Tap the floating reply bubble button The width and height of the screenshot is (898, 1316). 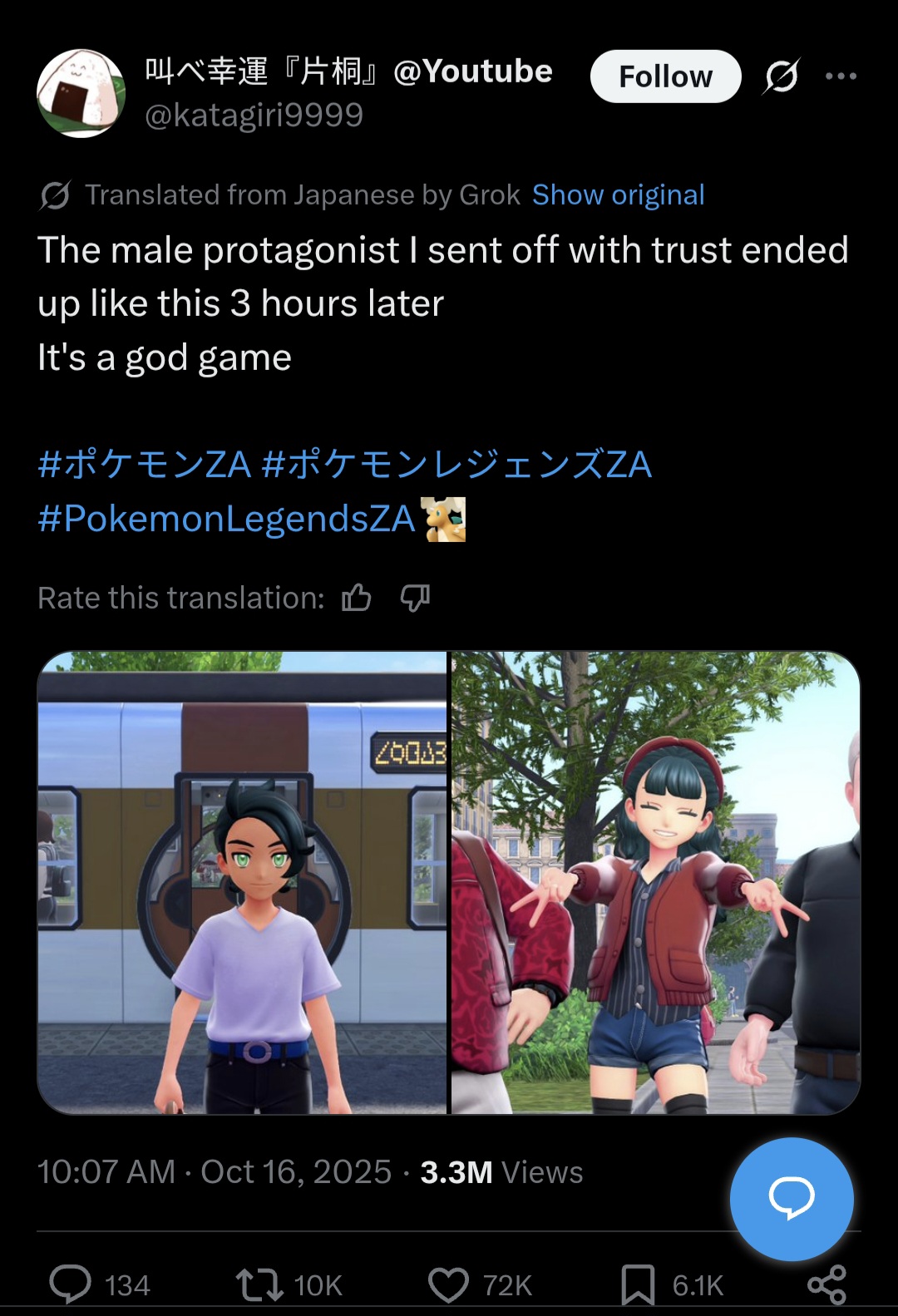tap(791, 1198)
